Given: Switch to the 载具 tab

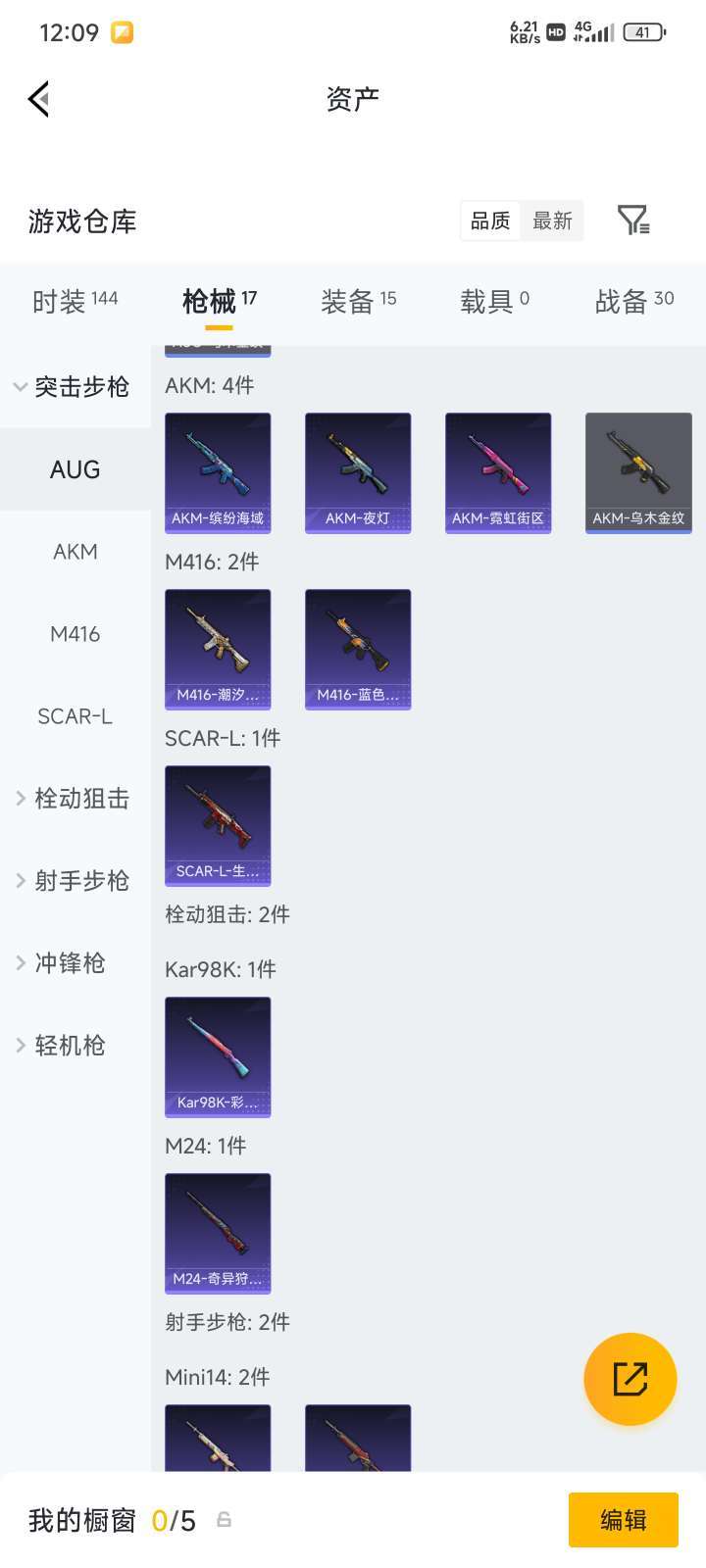Looking at the screenshot, I should click(x=494, y=301).
